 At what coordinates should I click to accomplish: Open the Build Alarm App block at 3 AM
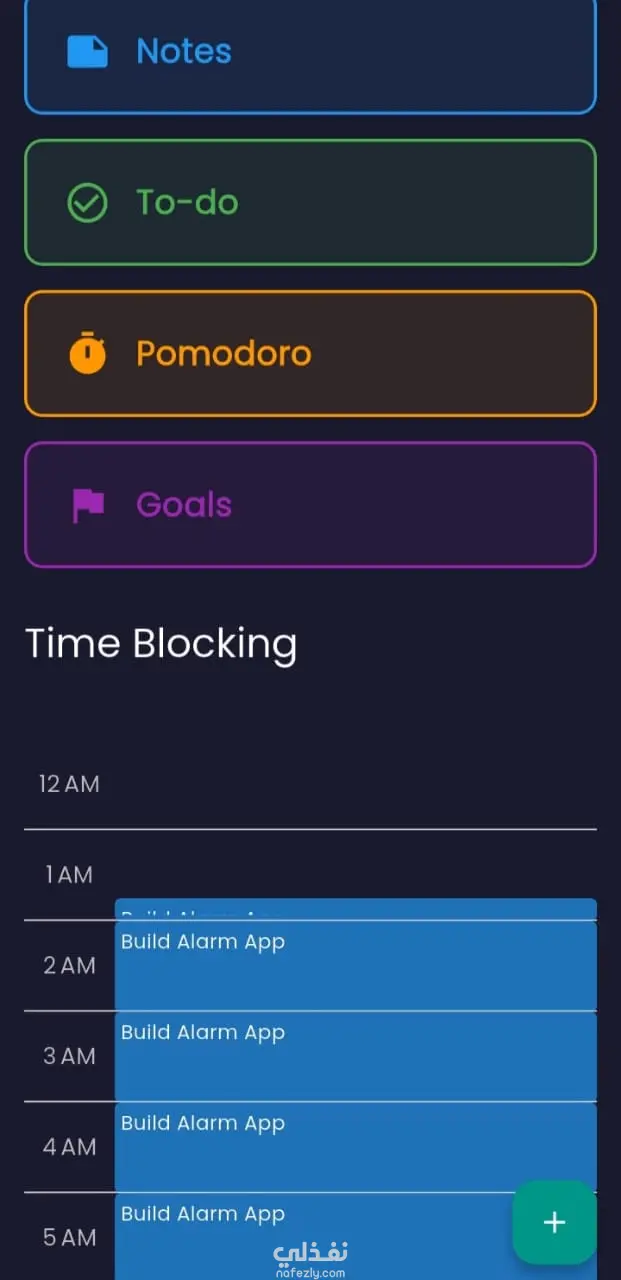coord(355,1056)
